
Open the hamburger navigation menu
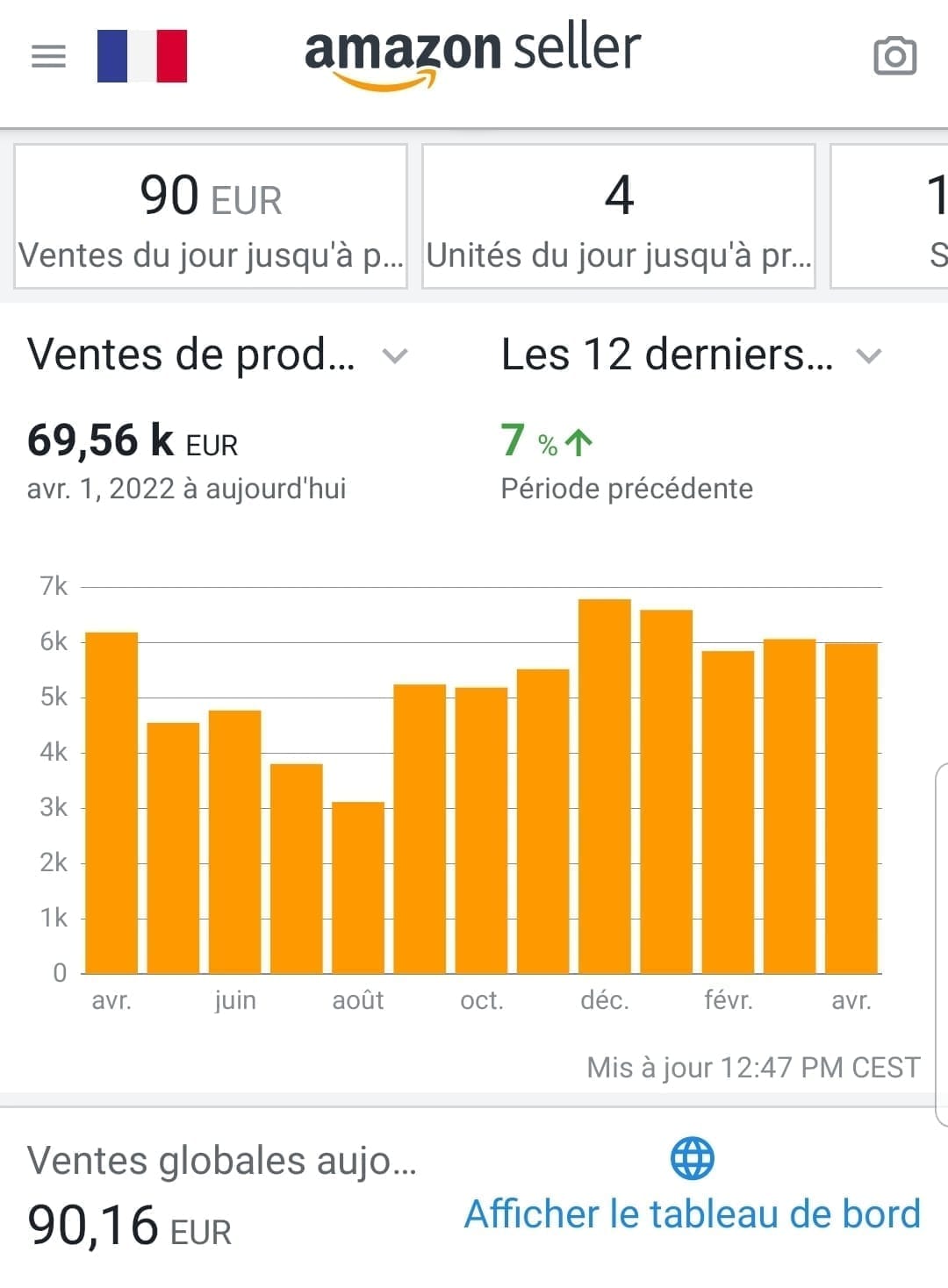click(x=48, y=57)
